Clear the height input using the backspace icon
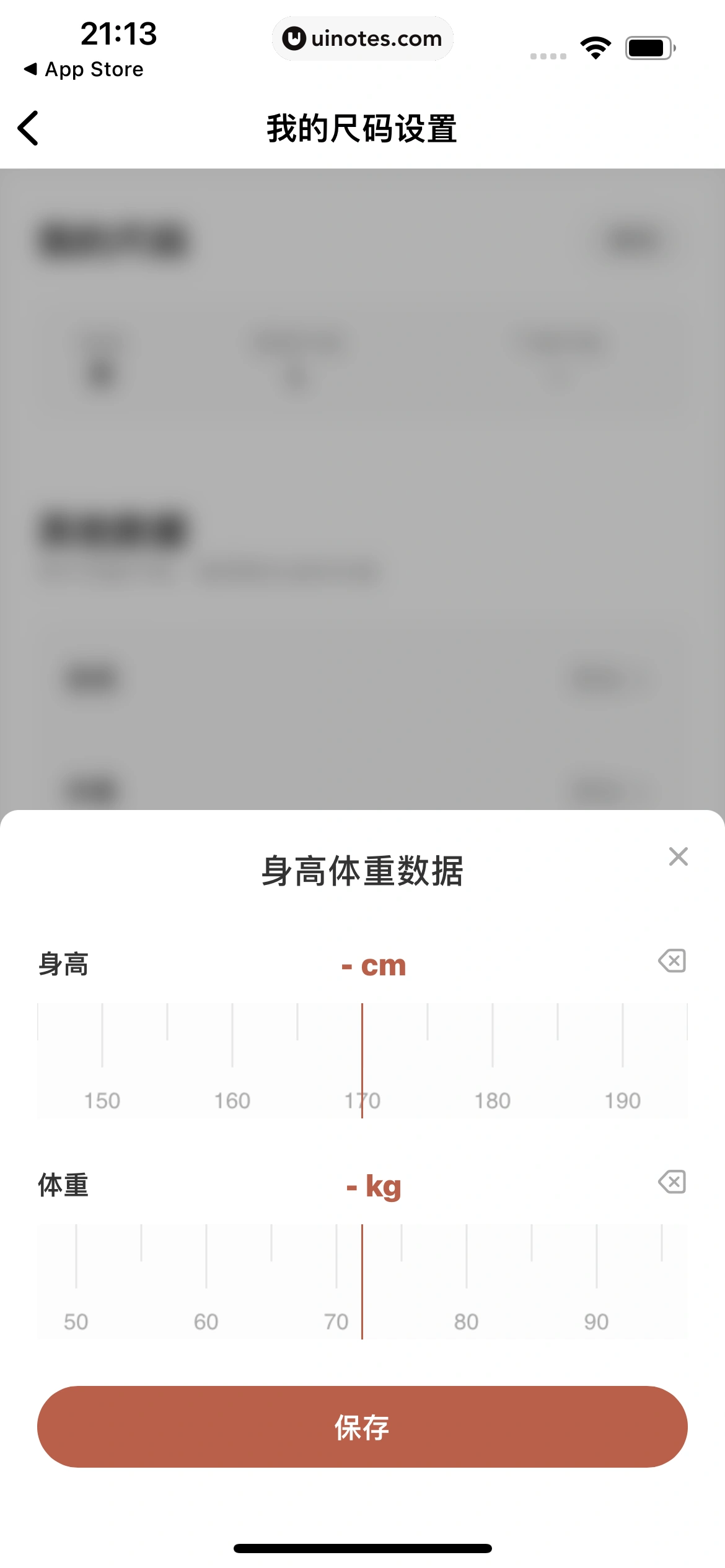725x1568 pixels. tap(672, 961)
